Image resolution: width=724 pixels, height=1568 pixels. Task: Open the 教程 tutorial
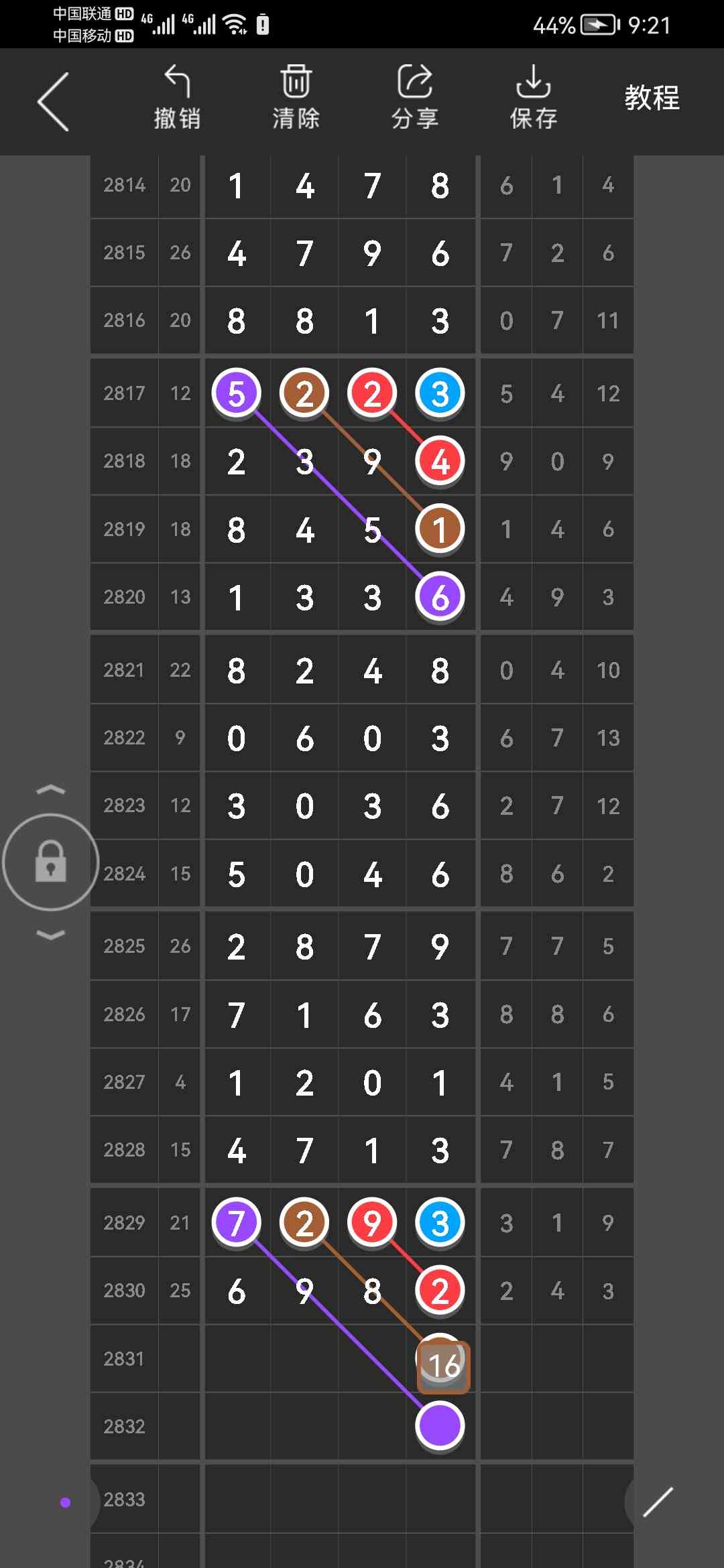tap(652, 98)
